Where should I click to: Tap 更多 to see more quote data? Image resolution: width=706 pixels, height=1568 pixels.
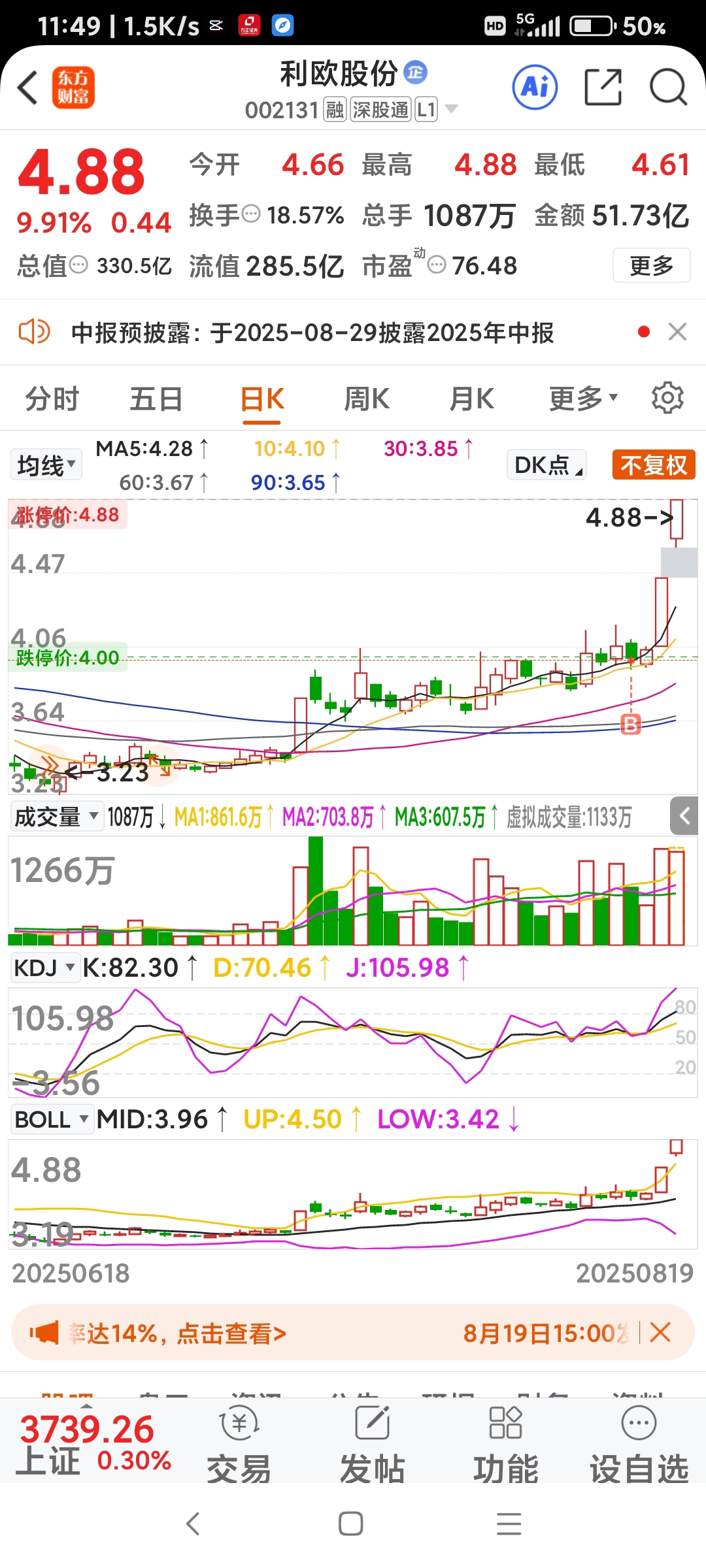click(651, 265)
